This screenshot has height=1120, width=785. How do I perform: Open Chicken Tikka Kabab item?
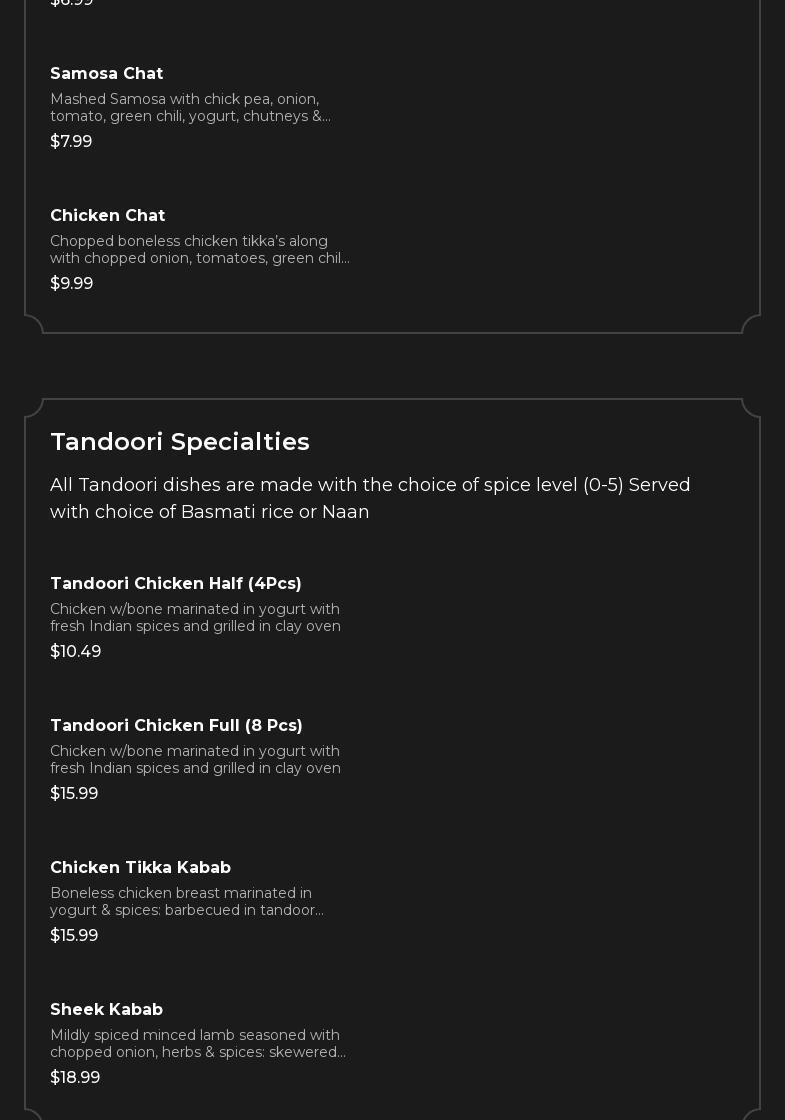[x=141, y=868]
